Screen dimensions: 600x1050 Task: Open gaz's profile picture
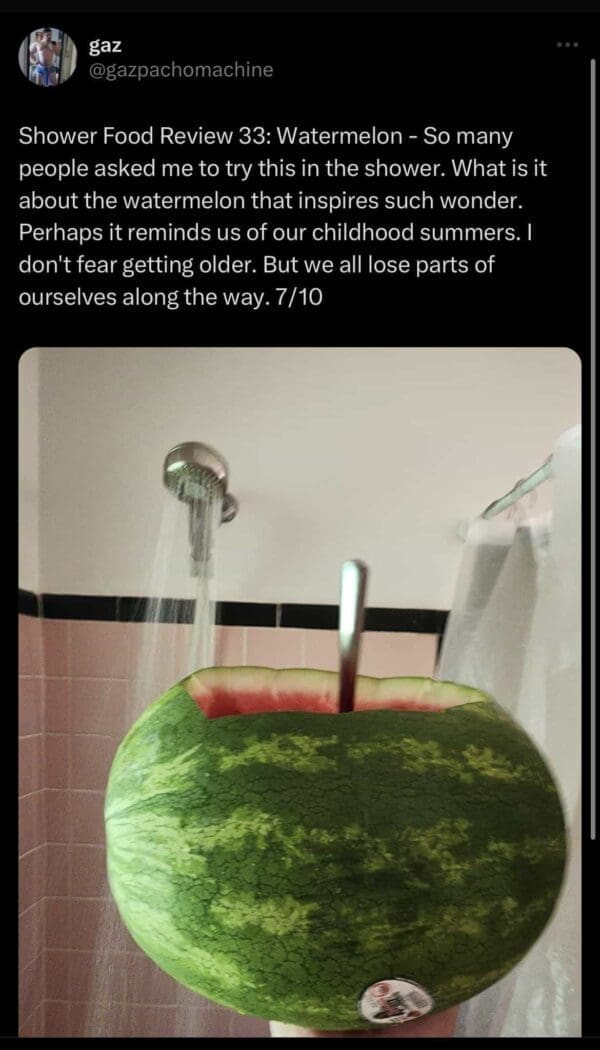click(x=45, y=57)
